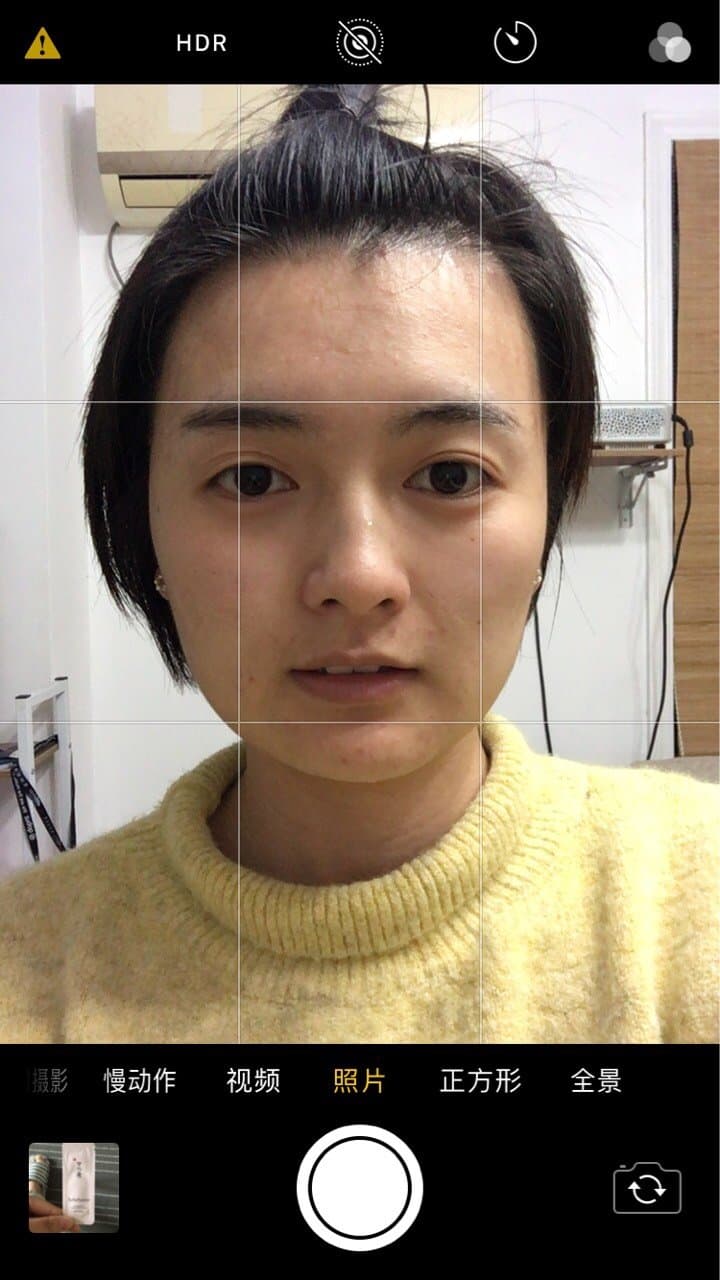Switch to 慢动作 slow-motion mode
Image resolution: width=720 pixels, height=1280 pixels.
[x=140, y=1080]
